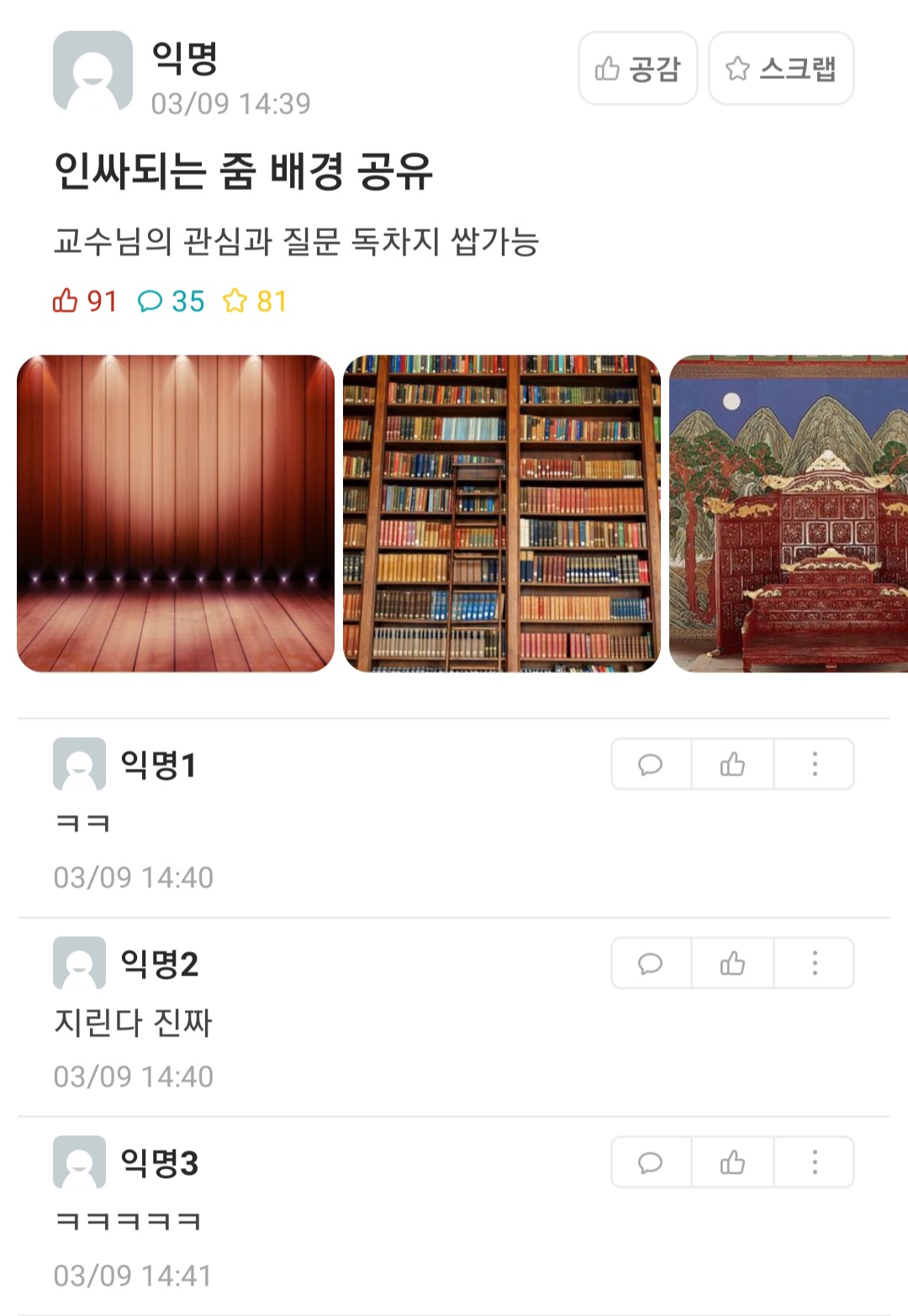Image resolution: width=908 pixels, height=1316 pixels.
Task: Tap the 공감 like button on the post
Action: coord(637,69)
